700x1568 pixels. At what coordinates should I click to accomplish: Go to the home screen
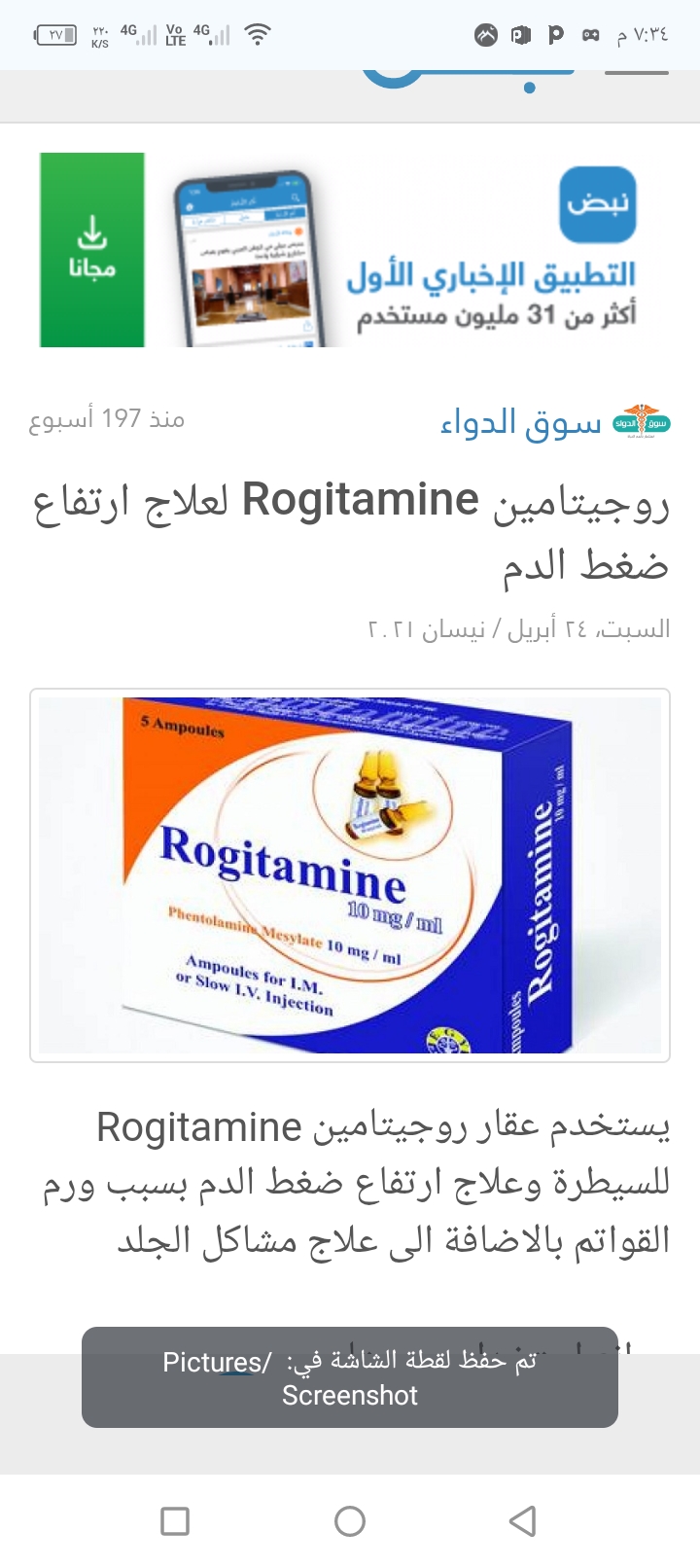(350, 1520)
